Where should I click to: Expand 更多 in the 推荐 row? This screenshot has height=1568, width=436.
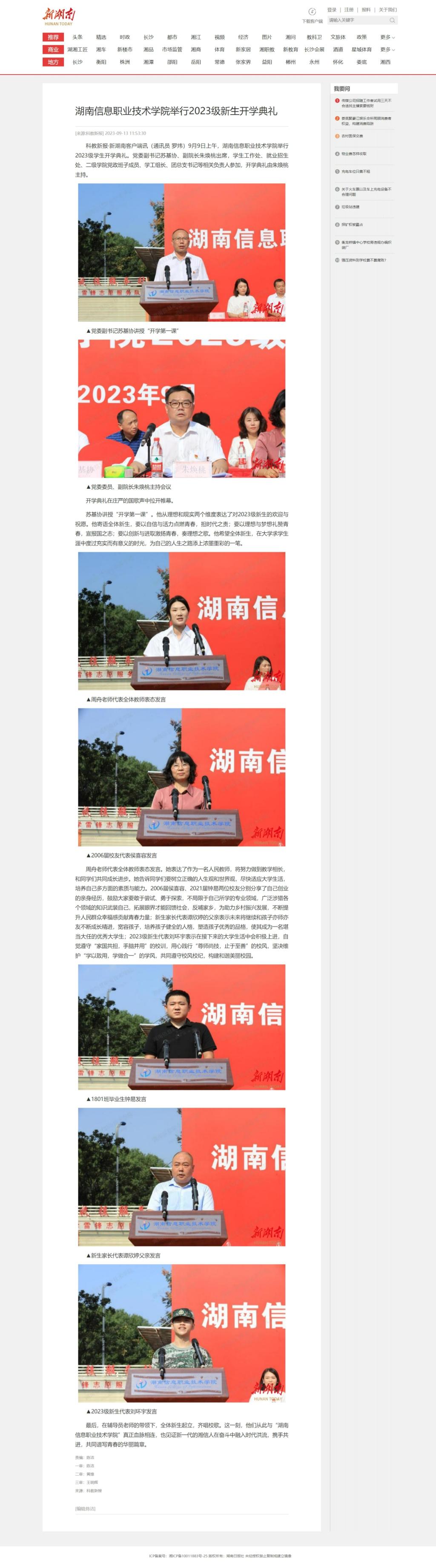pyautogui.click(x=387, y=37)
